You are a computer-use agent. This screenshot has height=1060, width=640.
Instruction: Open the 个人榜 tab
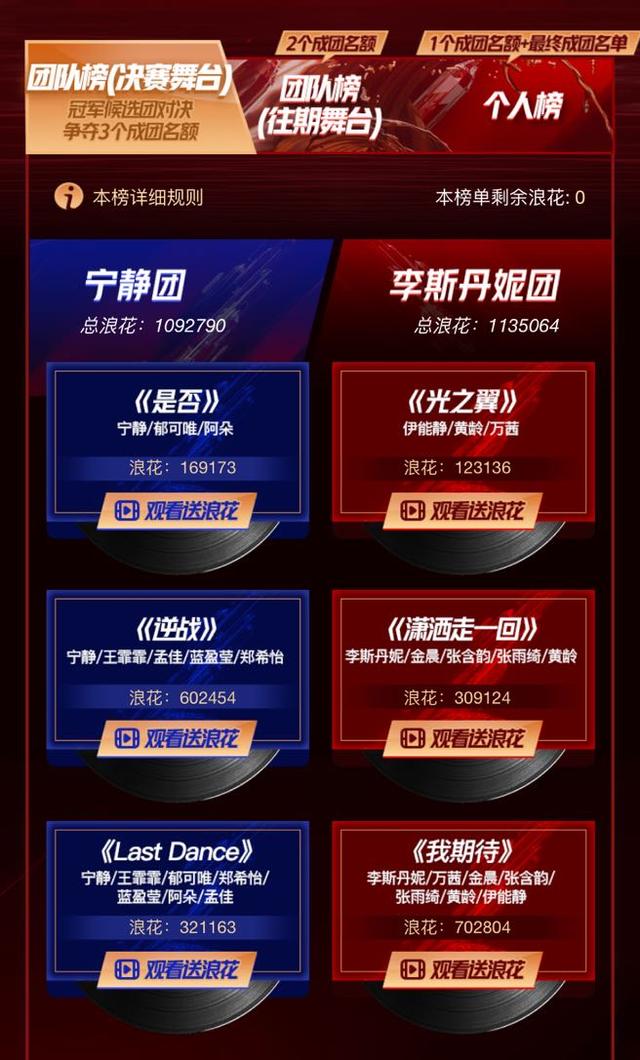point(522,106)
